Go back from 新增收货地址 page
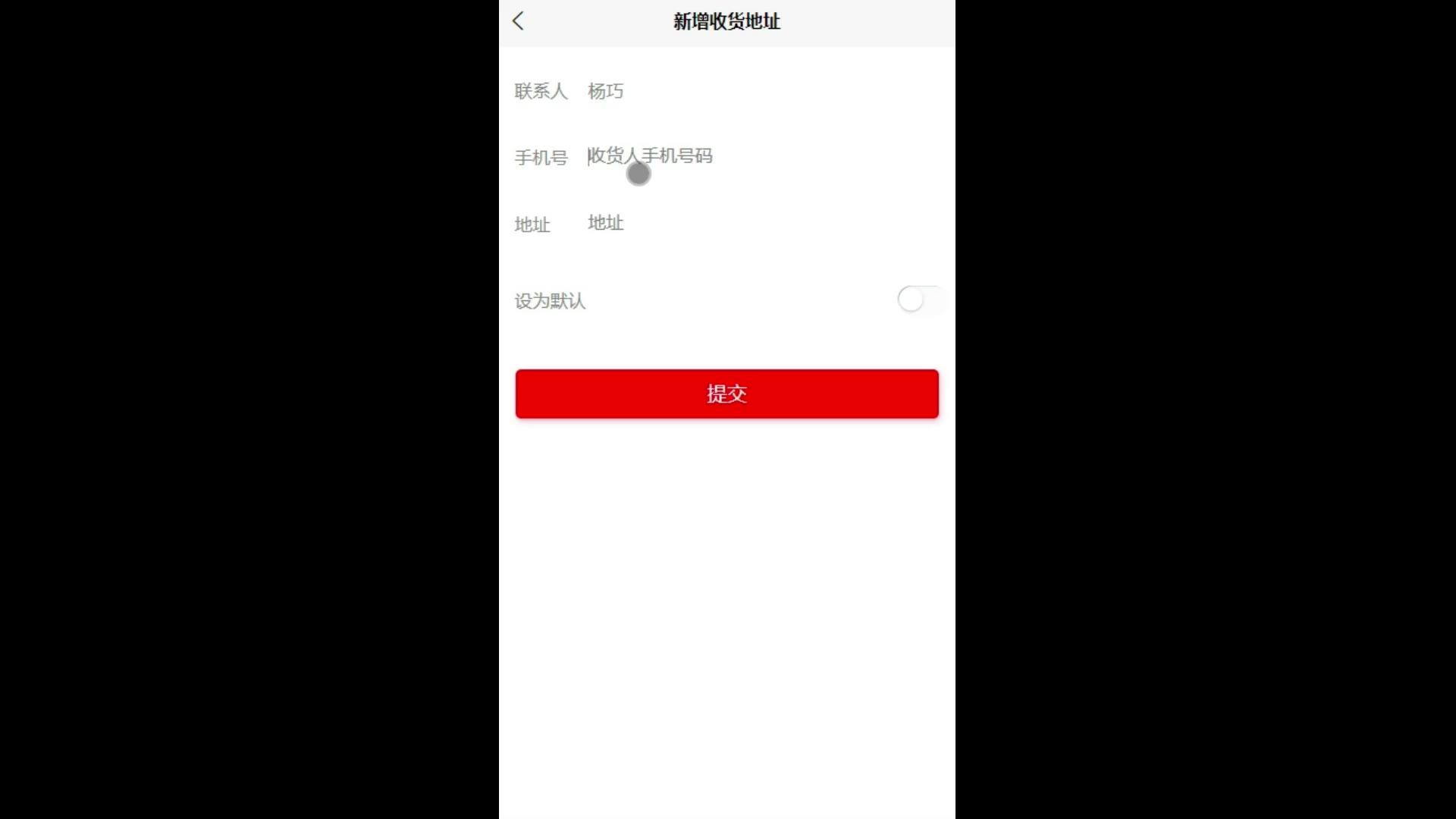This screenshot has height=819, width=1456. pyautogui.click(x=519, y=21)
